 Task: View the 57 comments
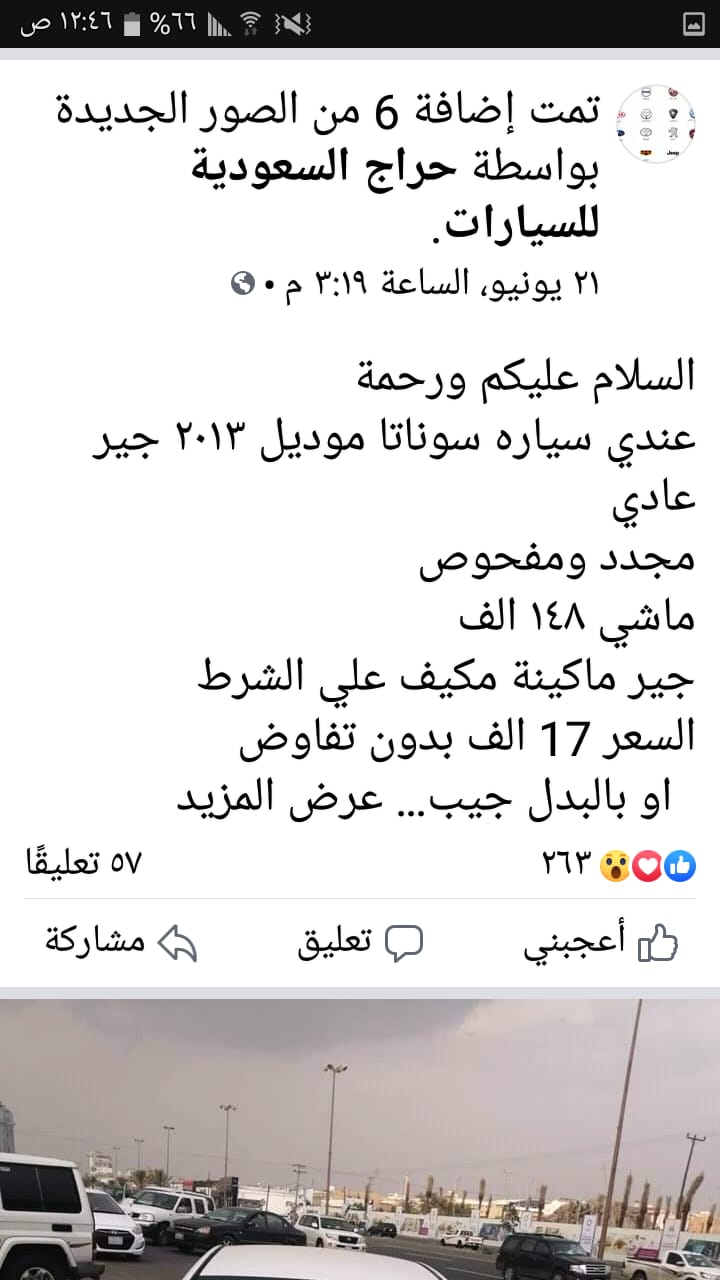click(84, 864)
